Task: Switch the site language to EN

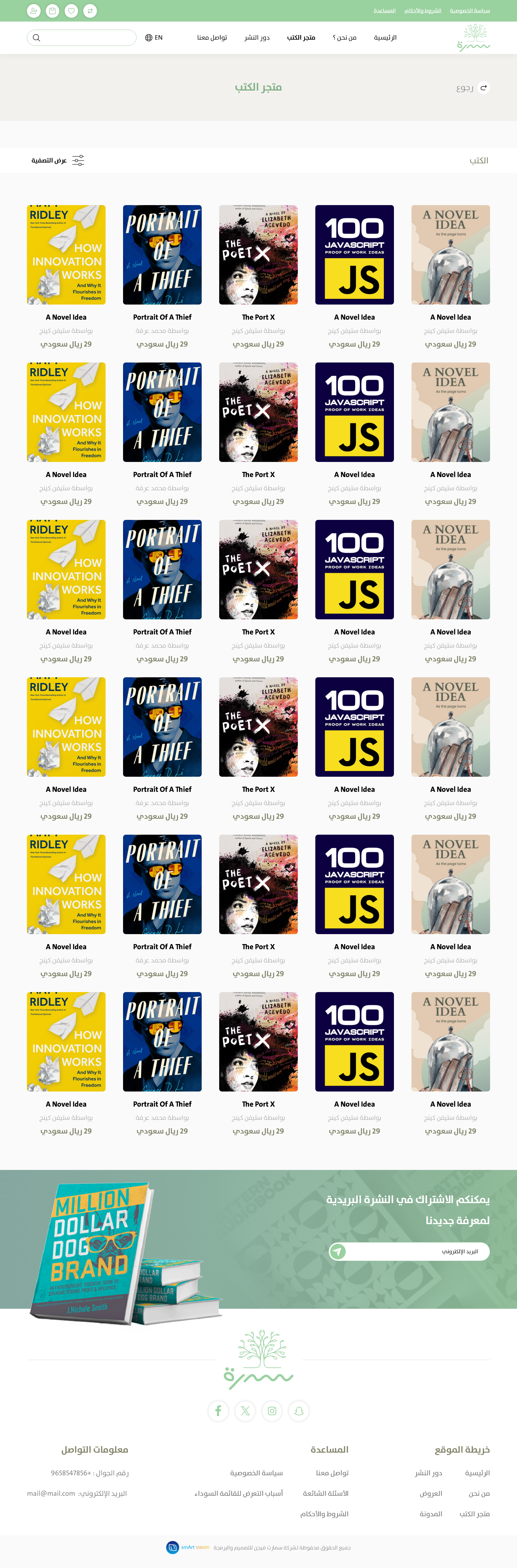Action: [x=154, y=38]
